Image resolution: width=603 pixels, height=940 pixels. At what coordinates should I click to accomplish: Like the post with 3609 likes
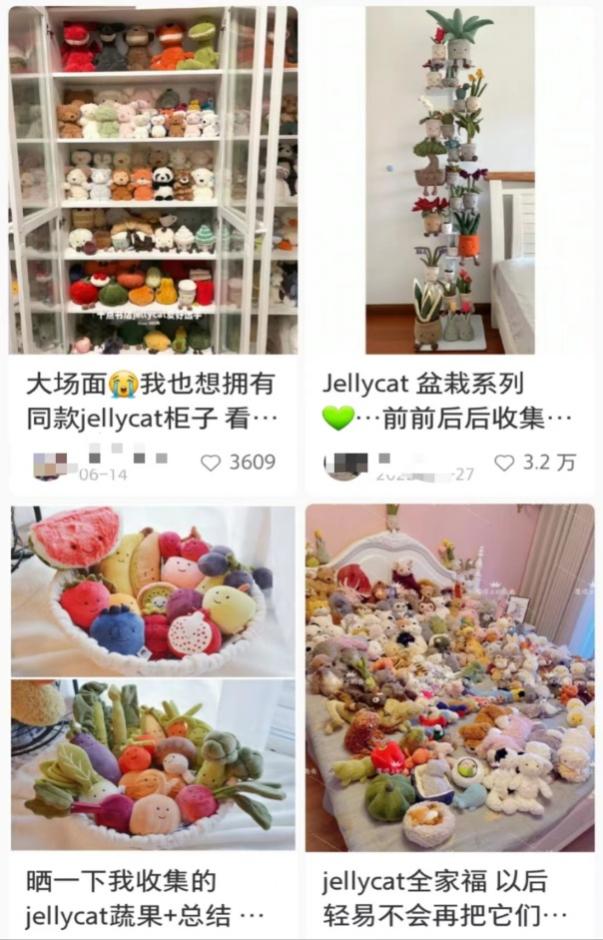click(211, 463)
